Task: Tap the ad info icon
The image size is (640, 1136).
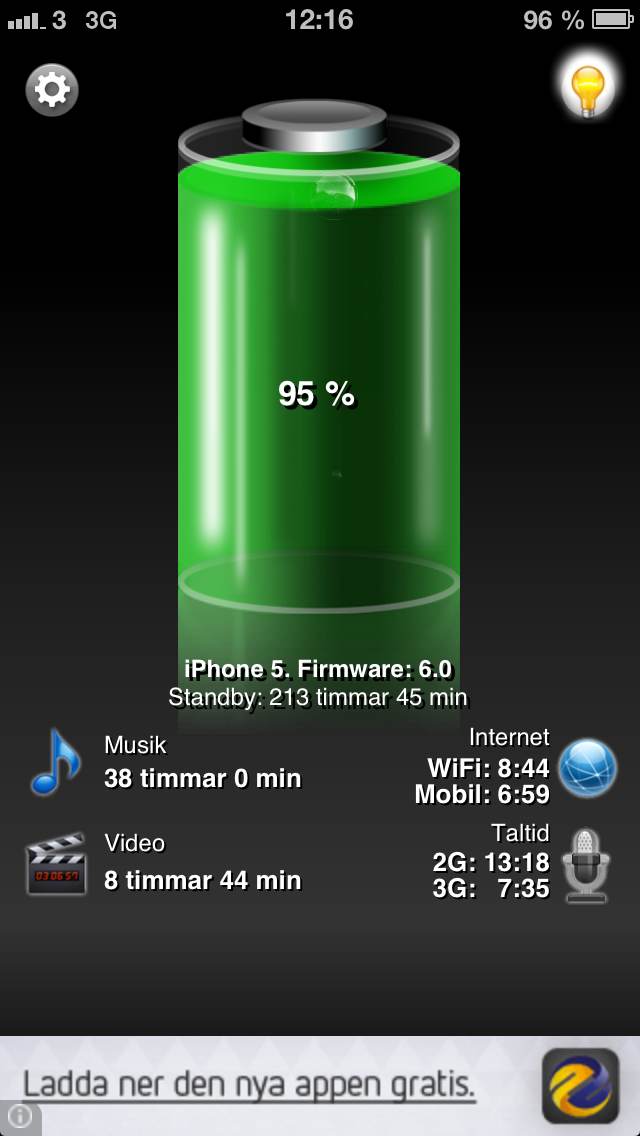Action: (x=20, y=1117)
